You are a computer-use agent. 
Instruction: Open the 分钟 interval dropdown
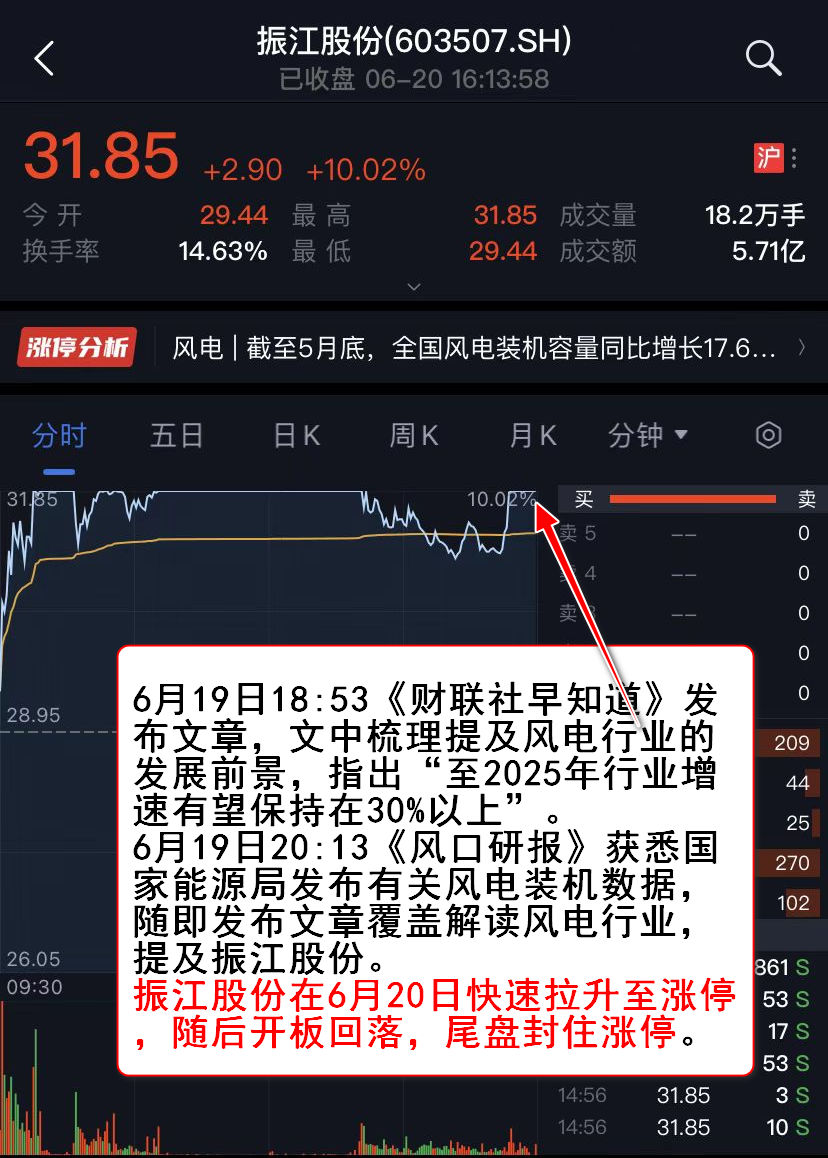[648, 436]
